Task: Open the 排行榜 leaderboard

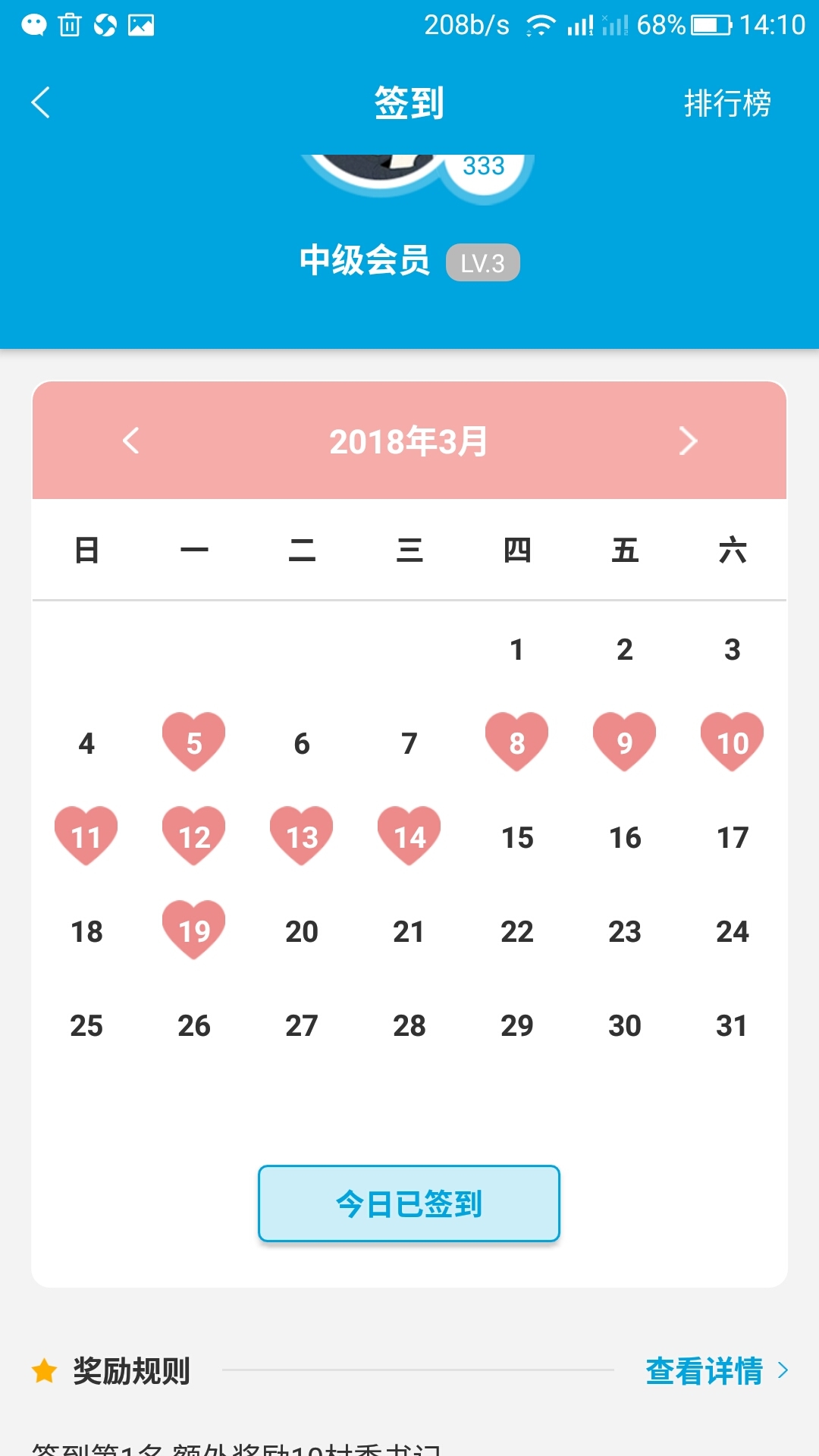Action: [726, 103]
